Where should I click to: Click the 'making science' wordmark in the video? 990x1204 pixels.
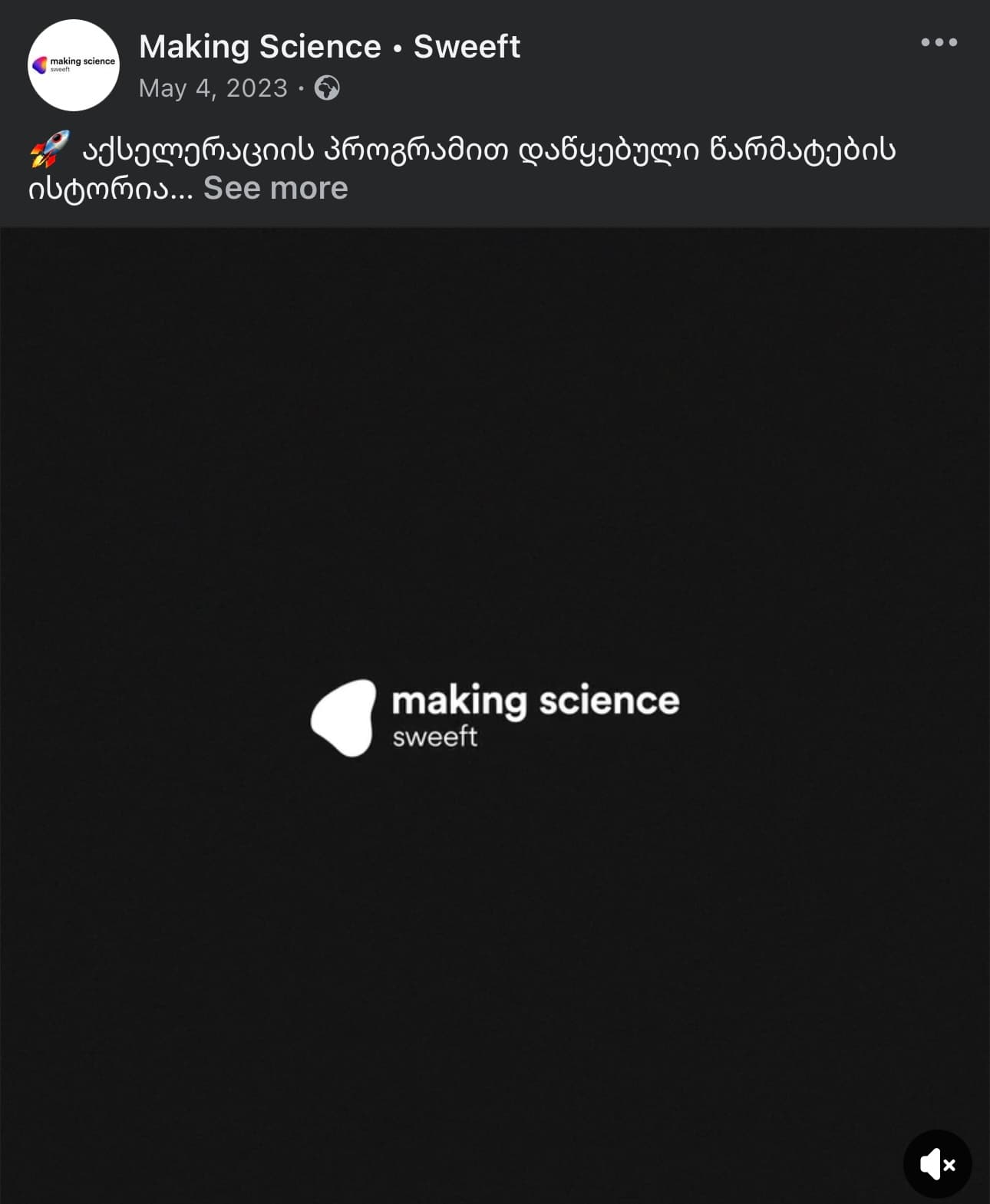tap(535, 699)
